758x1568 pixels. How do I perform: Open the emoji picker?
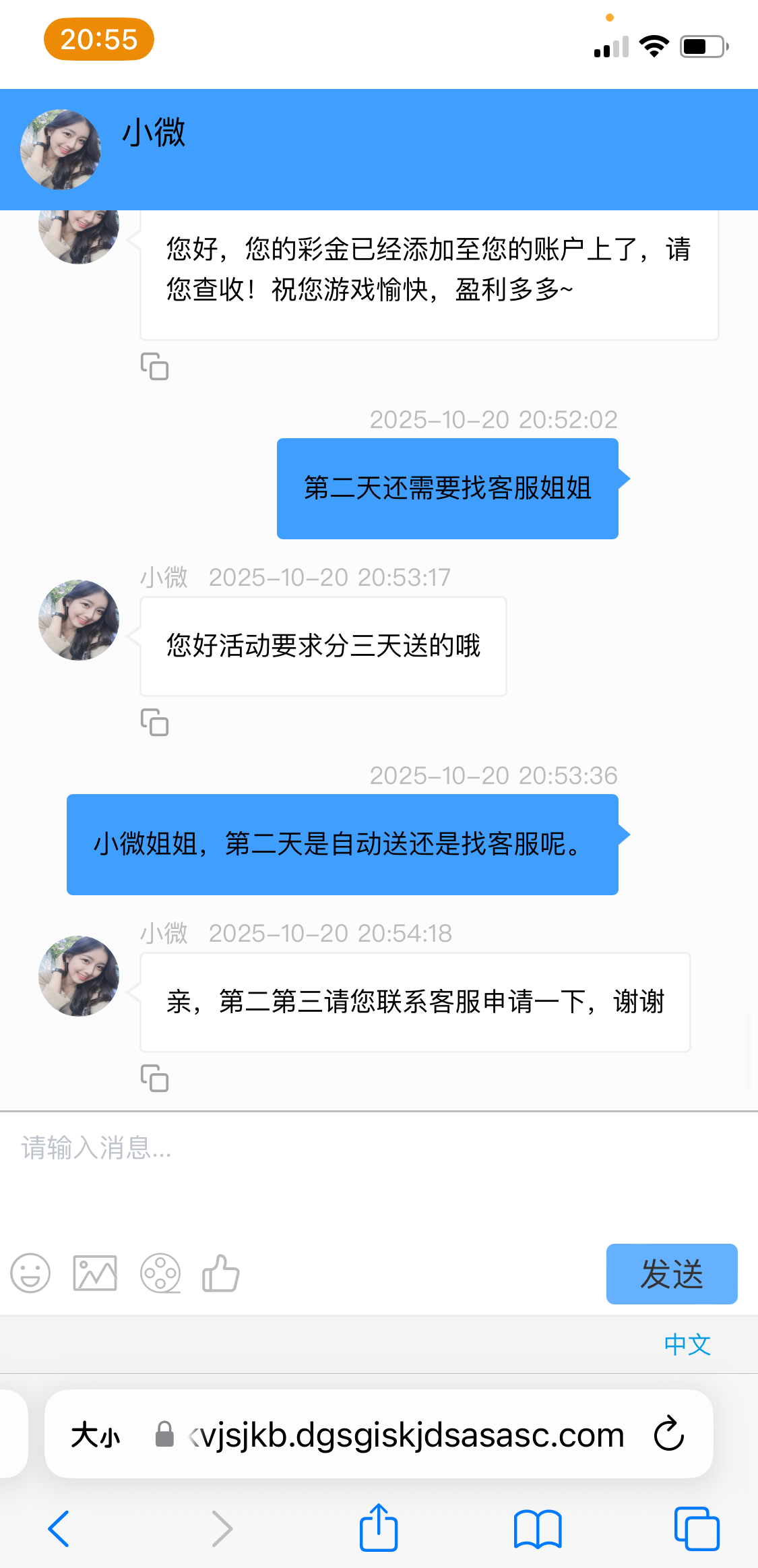pos(30,1273)
